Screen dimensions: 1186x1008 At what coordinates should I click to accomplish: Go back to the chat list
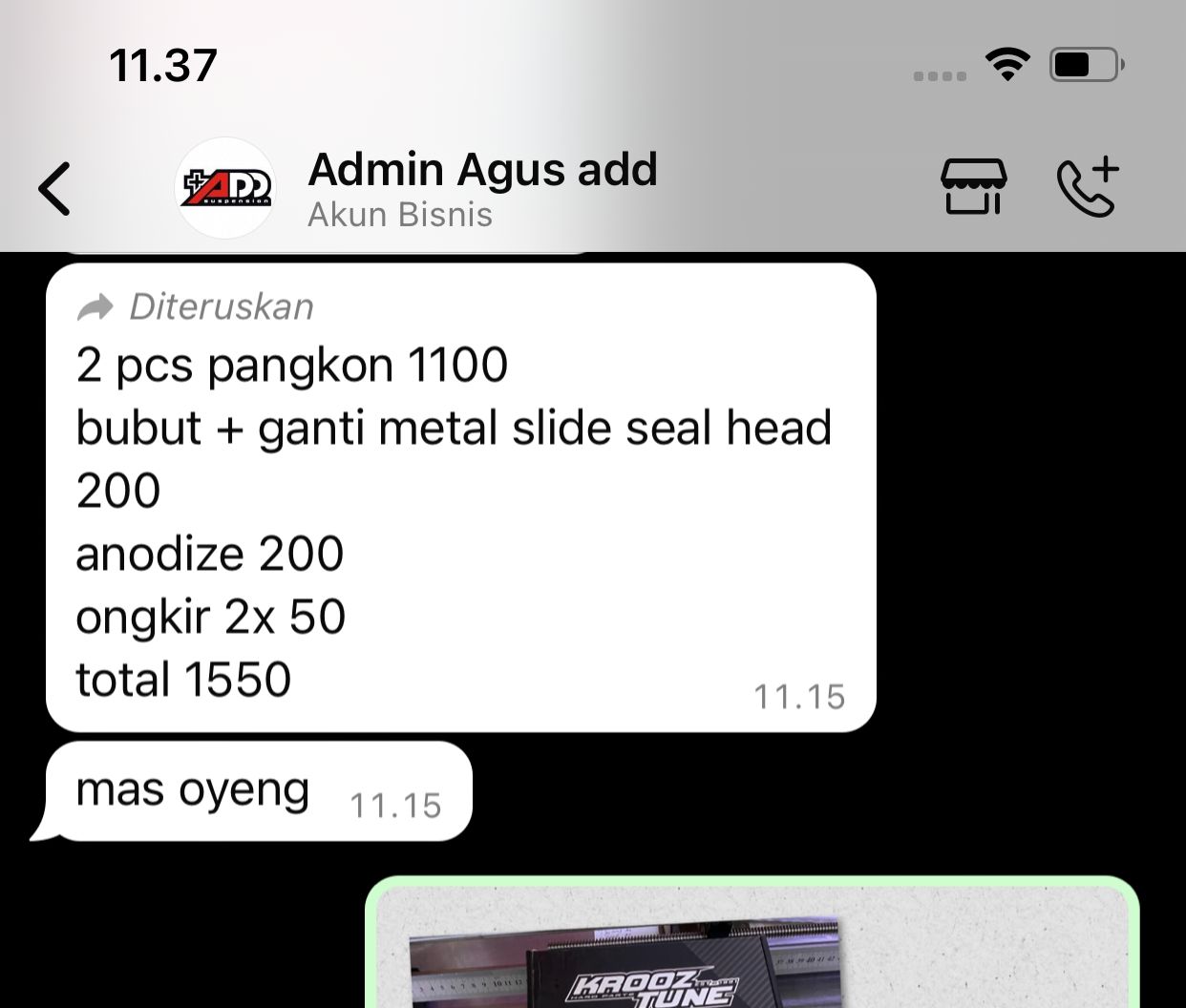[x=55, y=188]
